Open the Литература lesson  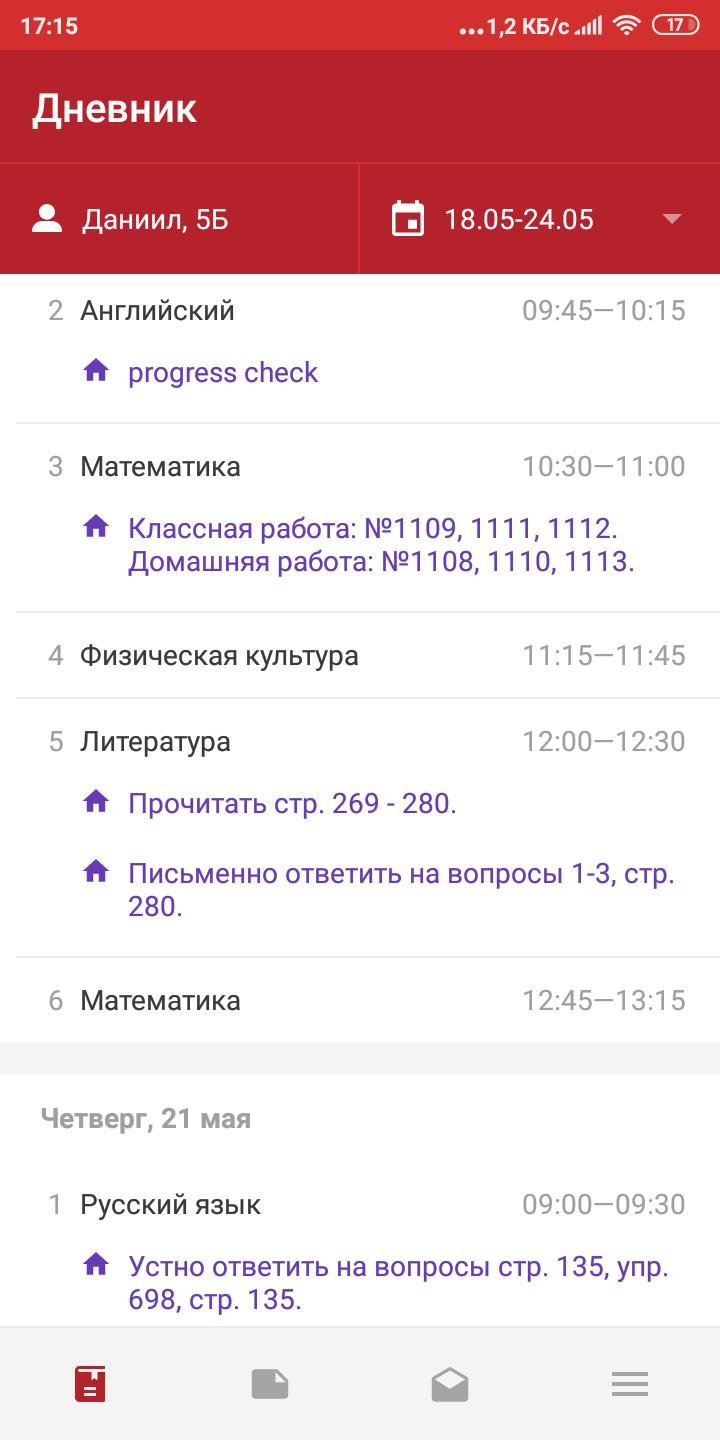point(360,827)
